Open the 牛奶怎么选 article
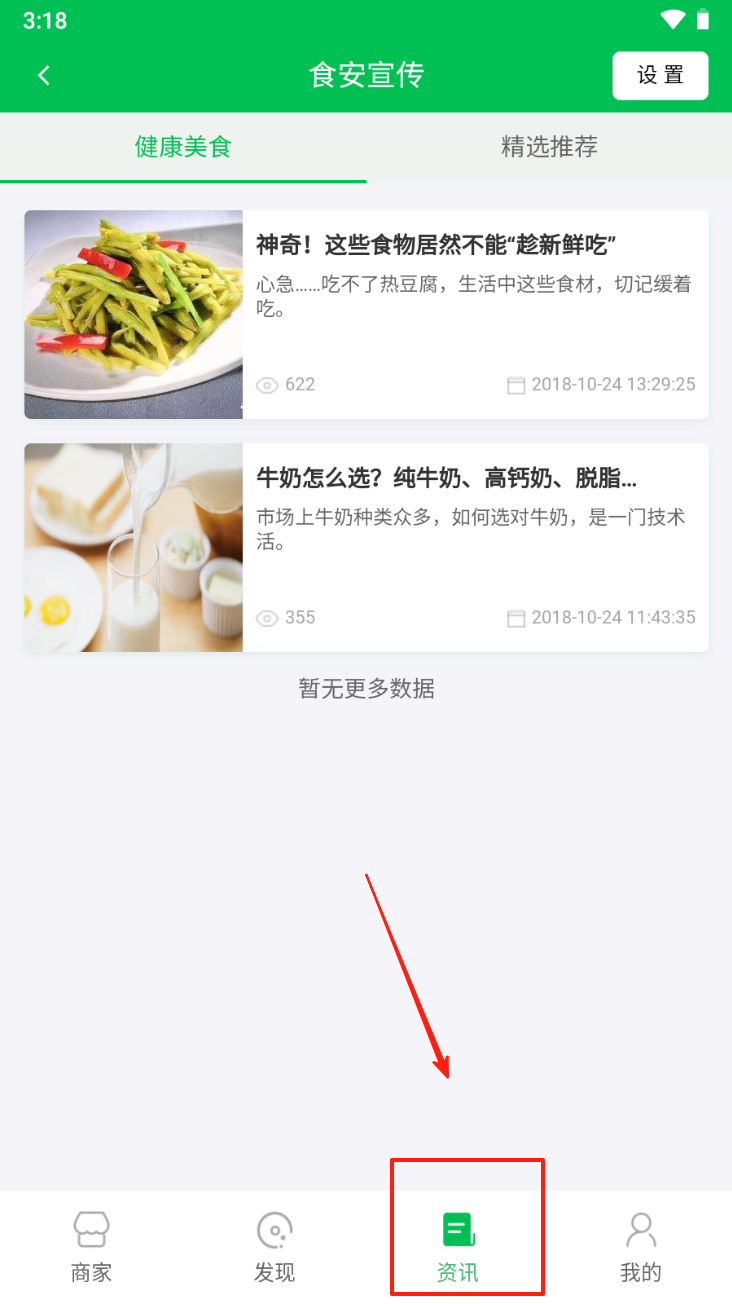Image resolution: width=732 pixels, height=1304 pixels. tap(366, 547)
